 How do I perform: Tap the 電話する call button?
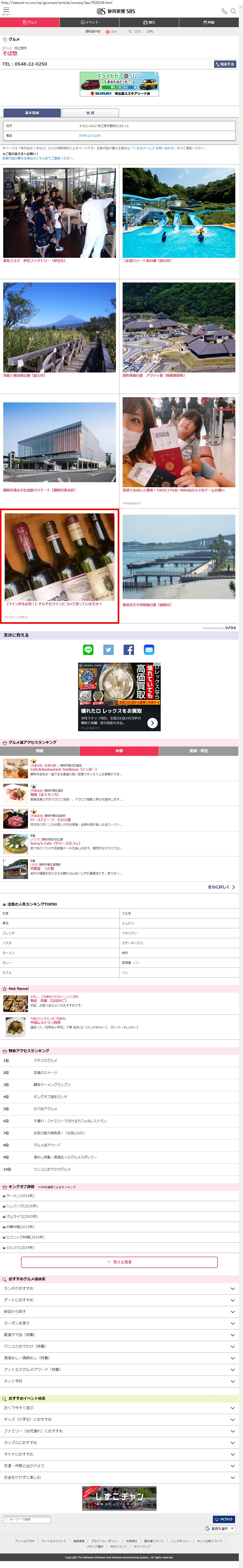[x=225, y=64]
